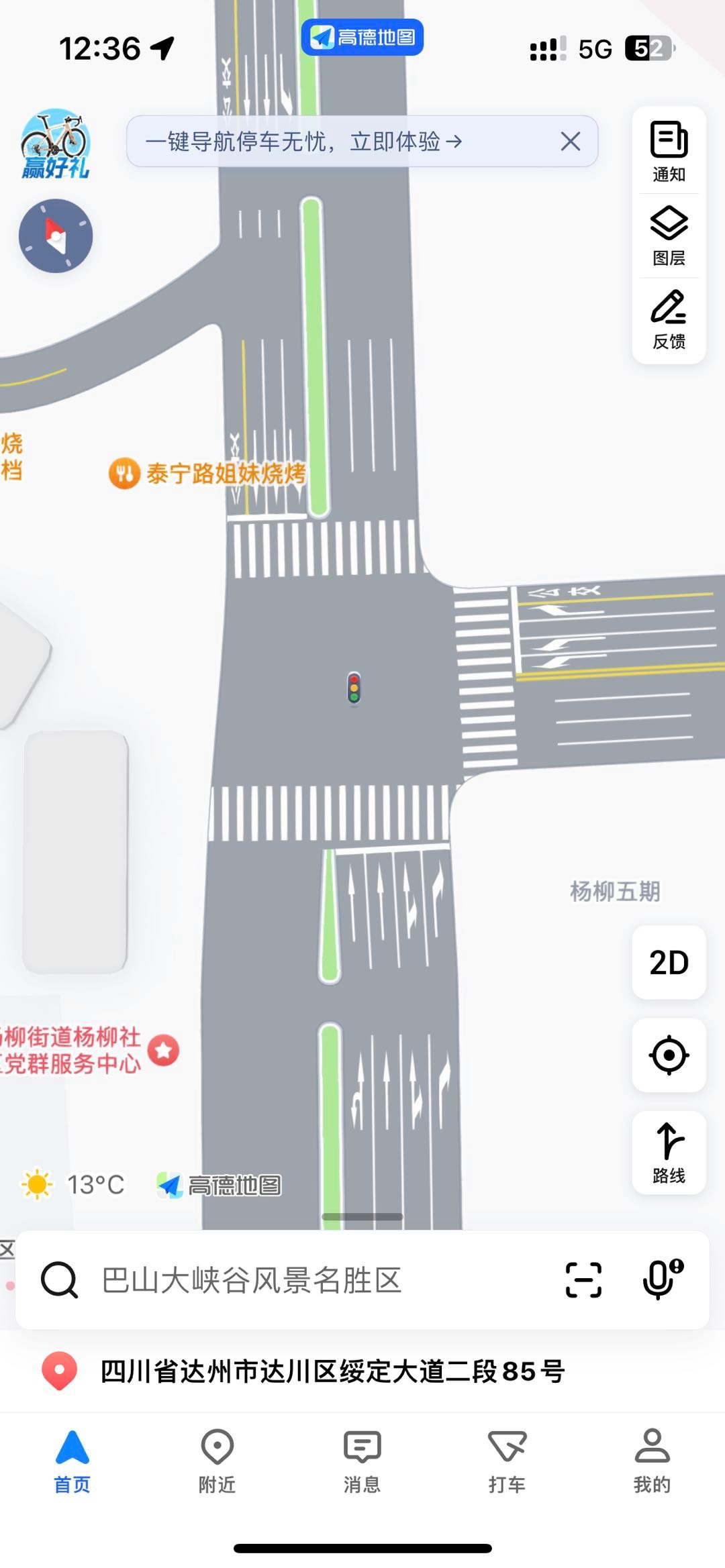Screen dimensions: 725x1568
Task: Switch to the 附近 tab
Action: click(x=217, y=1461)
